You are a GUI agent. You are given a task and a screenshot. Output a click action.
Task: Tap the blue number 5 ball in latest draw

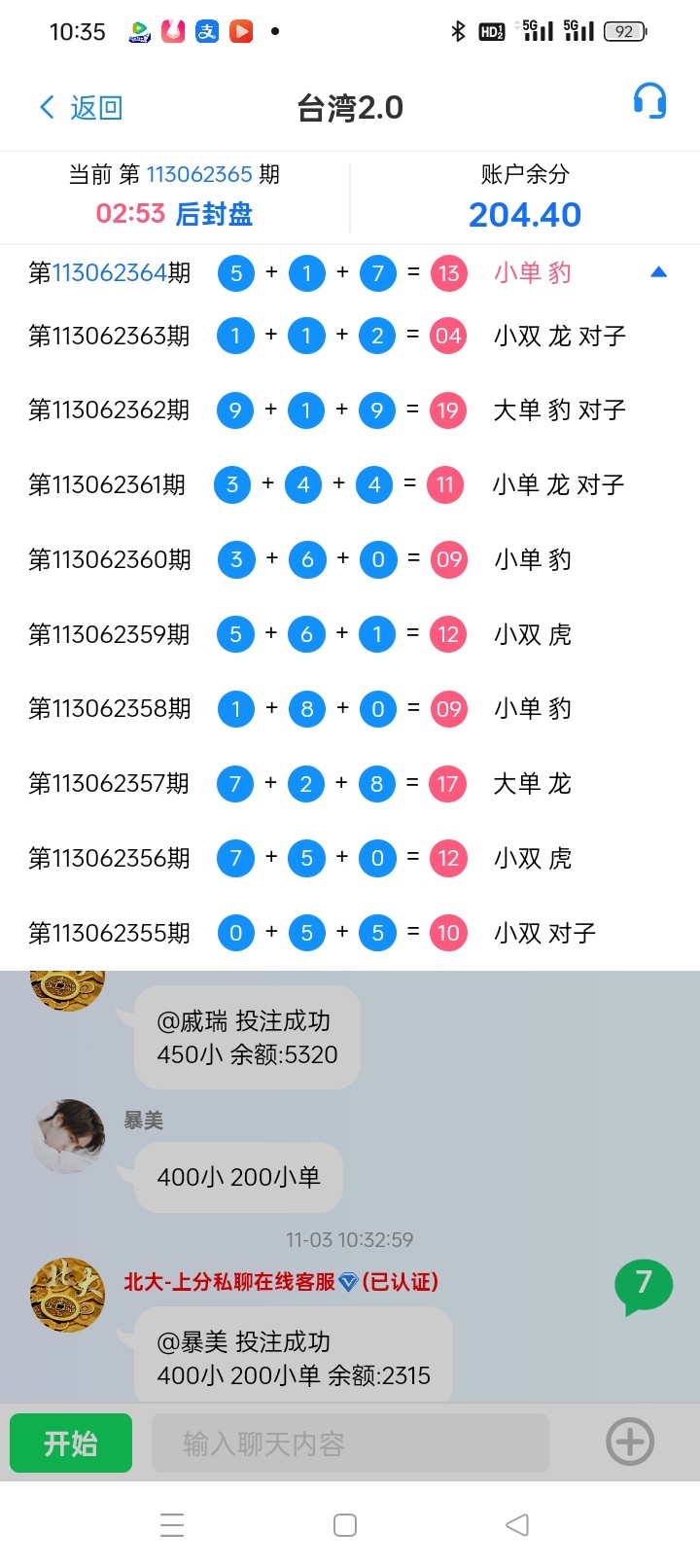tap(235, 273)
